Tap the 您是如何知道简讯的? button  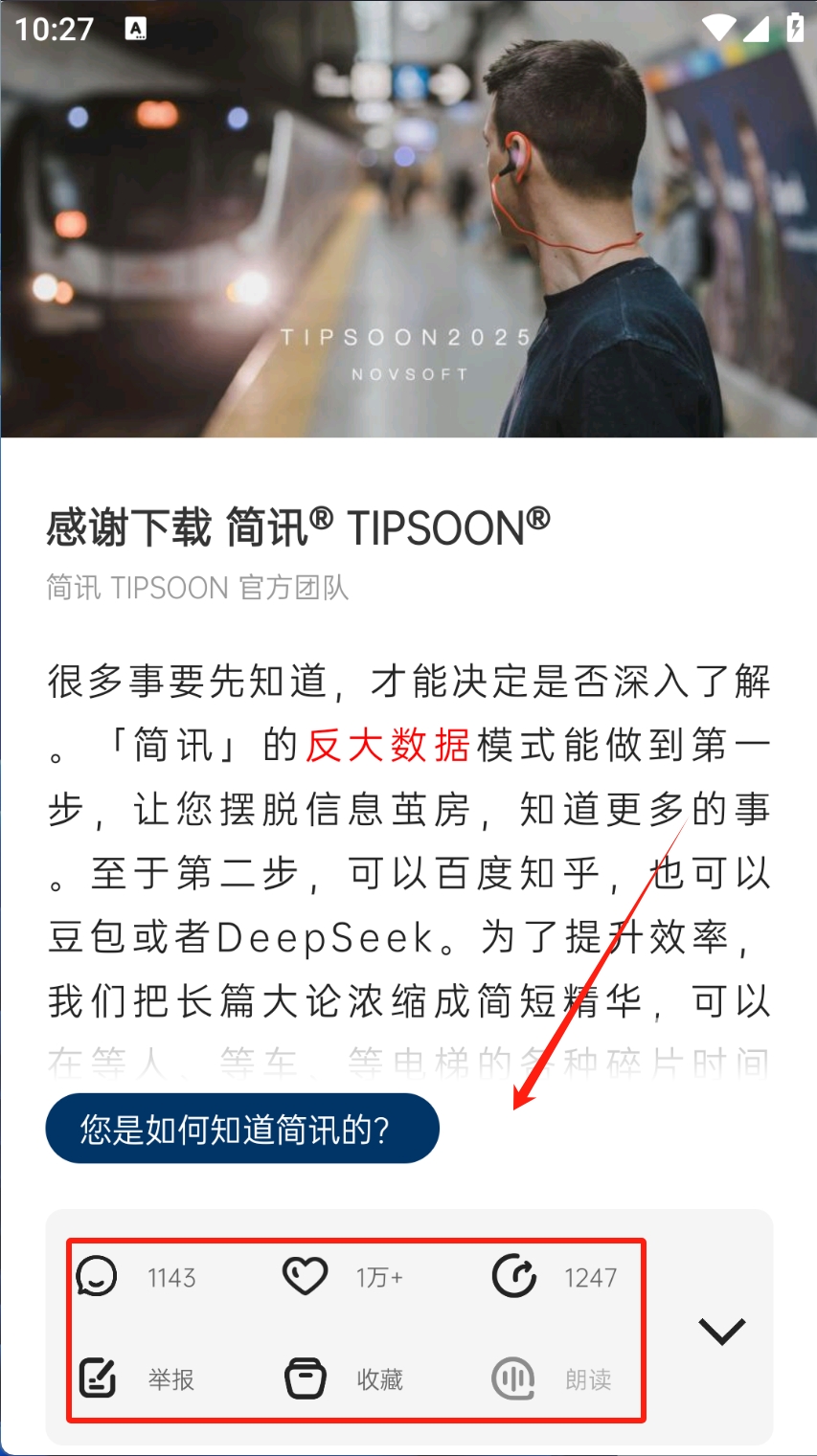point(242,1130)
